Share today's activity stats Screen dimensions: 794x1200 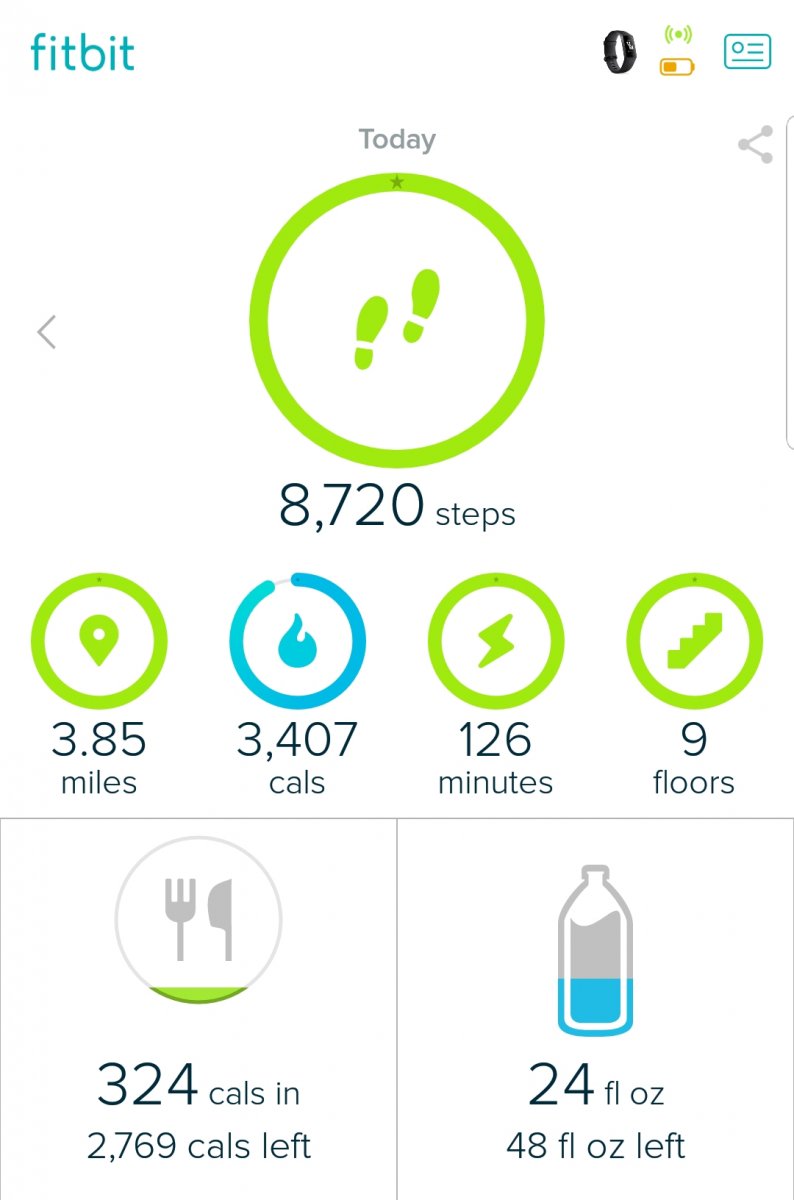pyautogui.click(x=755, y=145)
